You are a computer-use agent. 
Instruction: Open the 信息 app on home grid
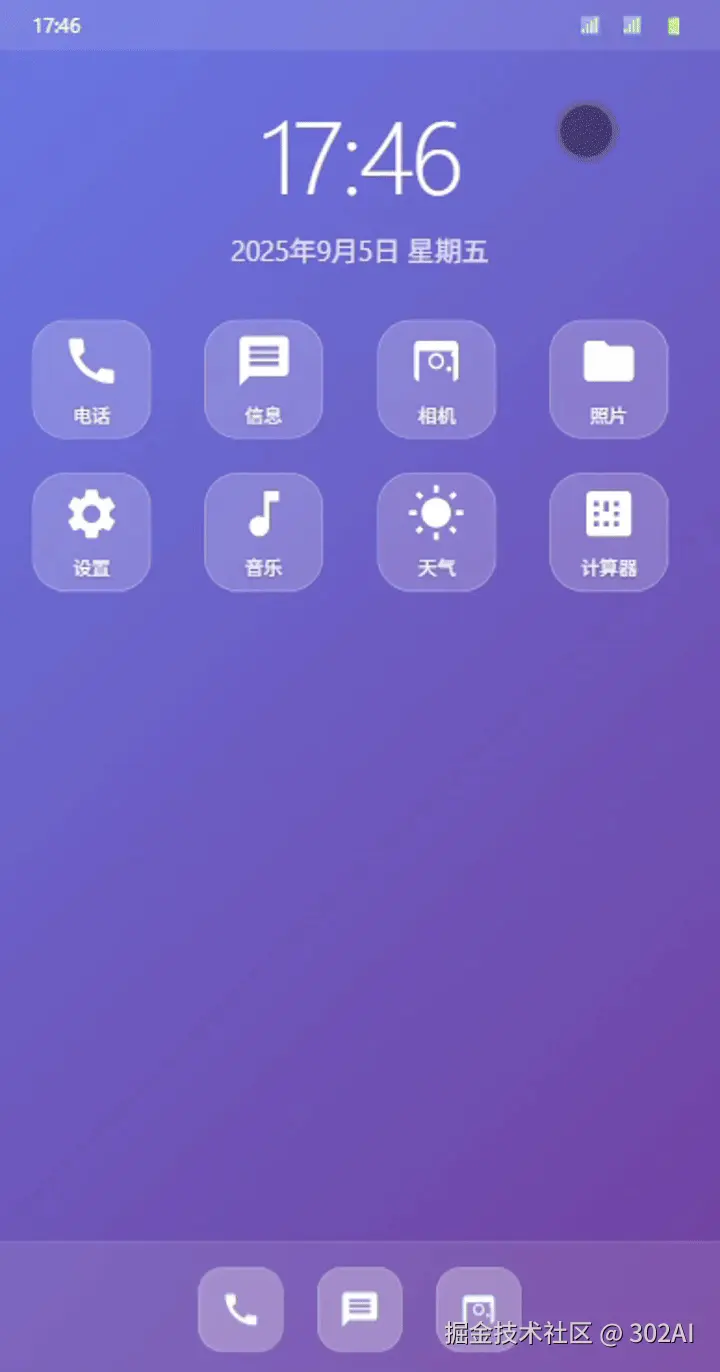click(264, 379)
